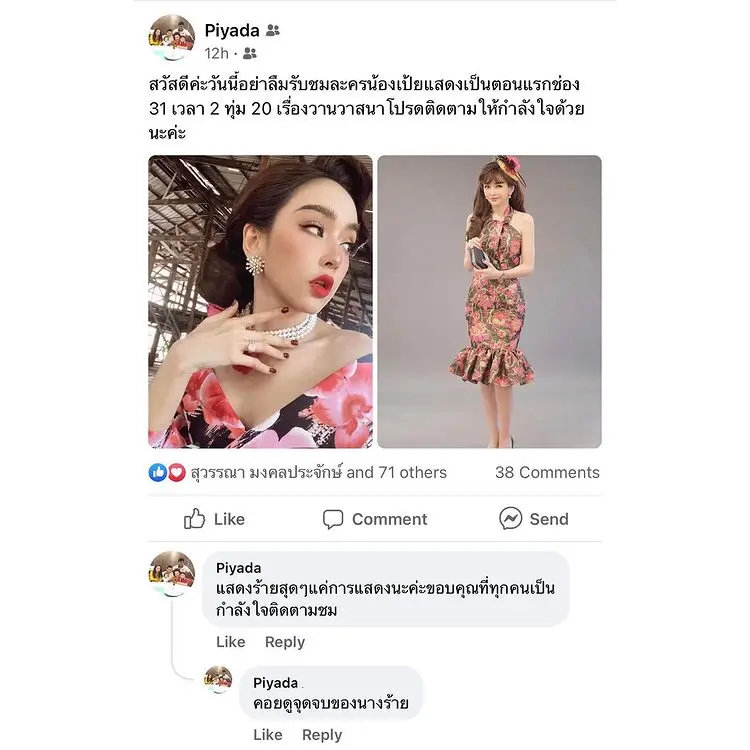Open Piyada's profile picture on the post

tap(171, 39)
